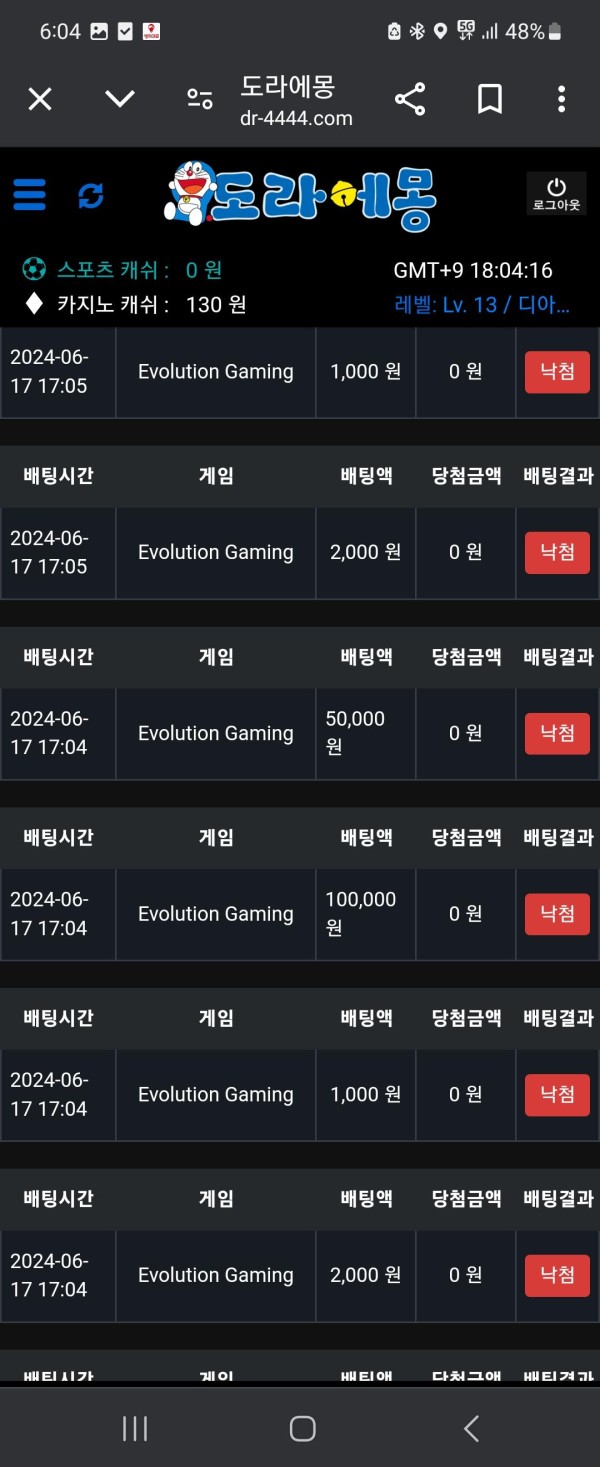Open the browser overflow menu
600x1467 pixels.
[x=561, y=99]
